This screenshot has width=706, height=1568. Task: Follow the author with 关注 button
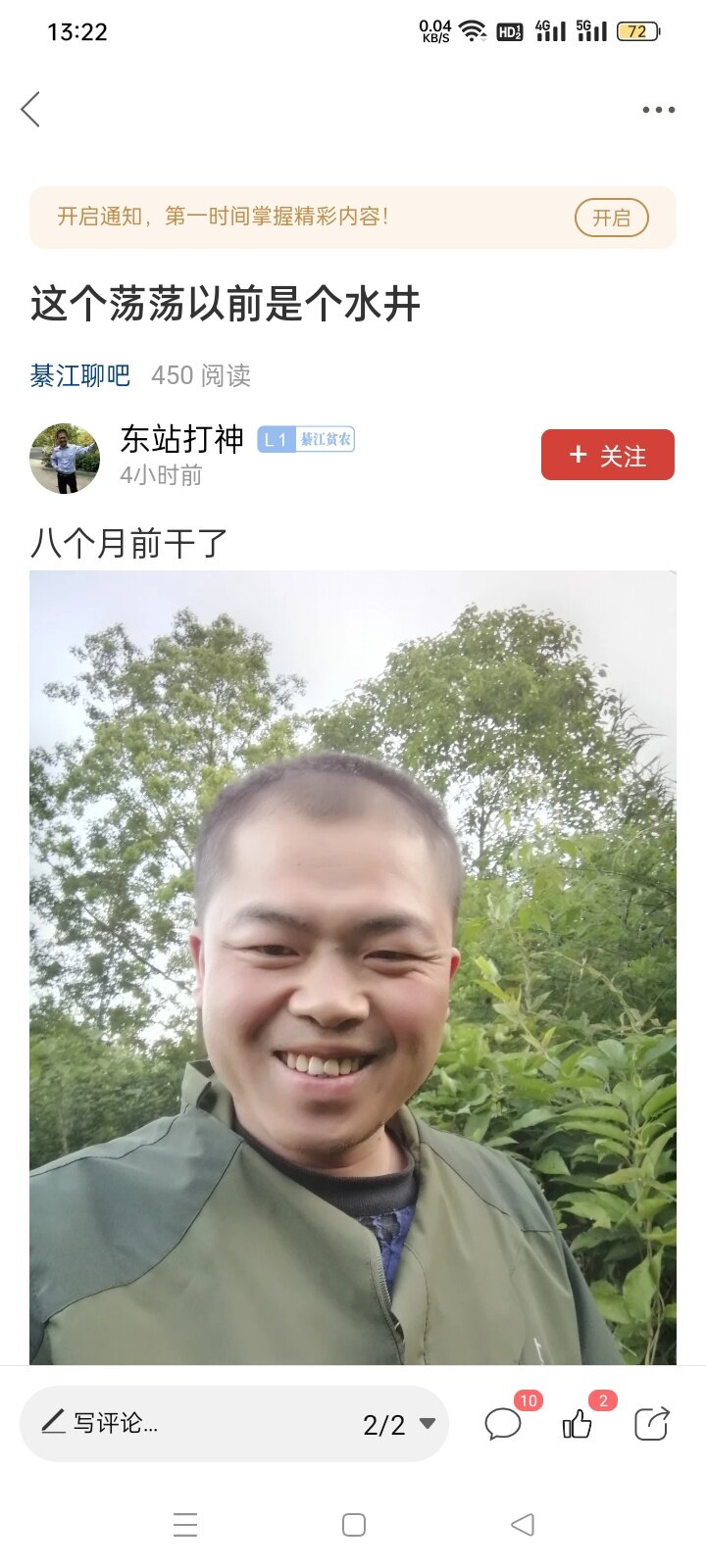point(608,455)
